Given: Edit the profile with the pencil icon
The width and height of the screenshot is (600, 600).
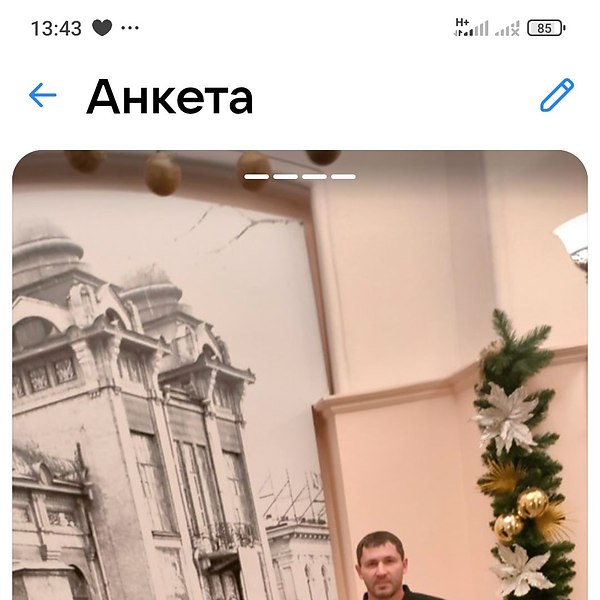Looking at the screenshot, I should 557,96.
